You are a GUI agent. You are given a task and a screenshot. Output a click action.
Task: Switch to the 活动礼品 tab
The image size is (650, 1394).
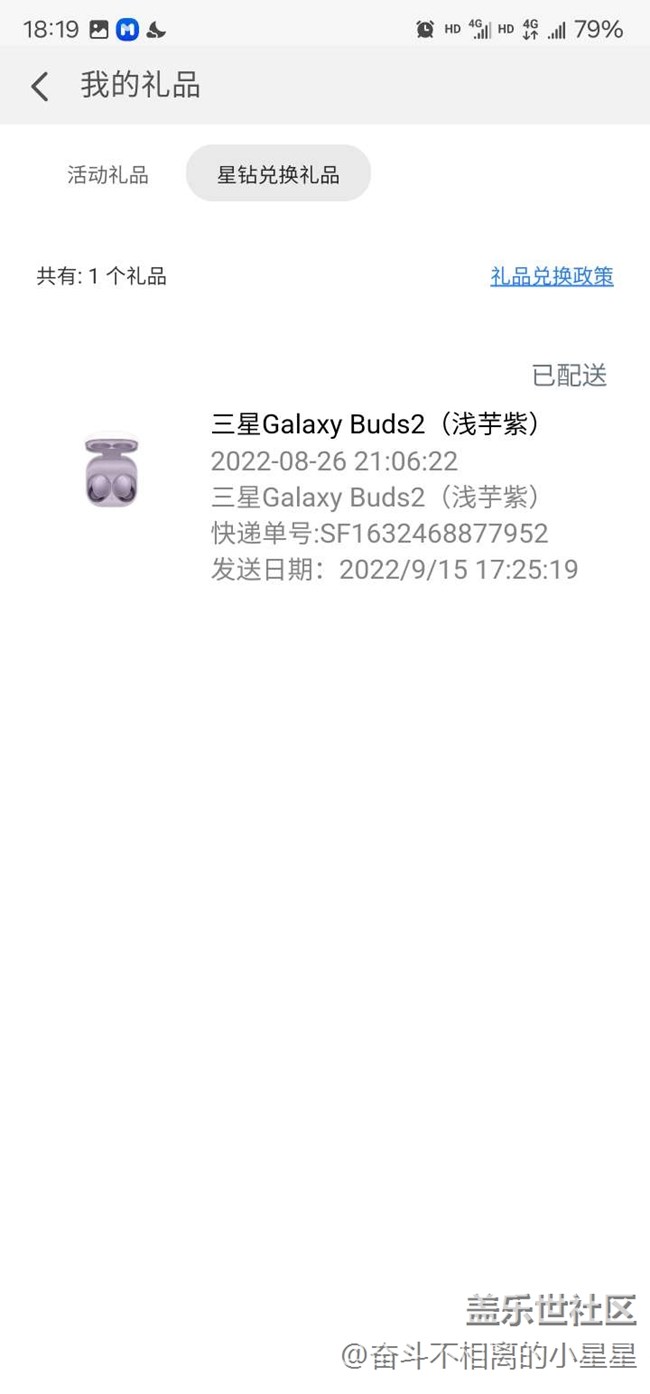point(108,175)
